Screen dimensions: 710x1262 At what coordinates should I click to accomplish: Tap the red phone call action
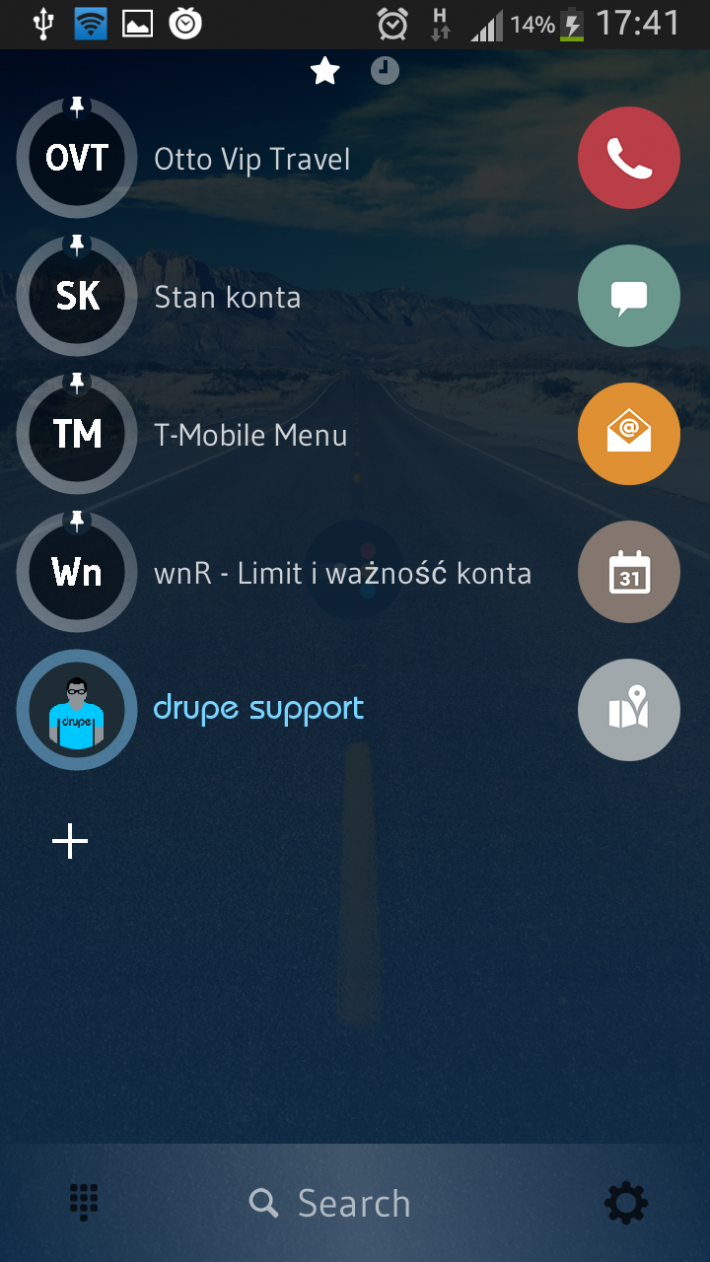click(x=629, y=158)
